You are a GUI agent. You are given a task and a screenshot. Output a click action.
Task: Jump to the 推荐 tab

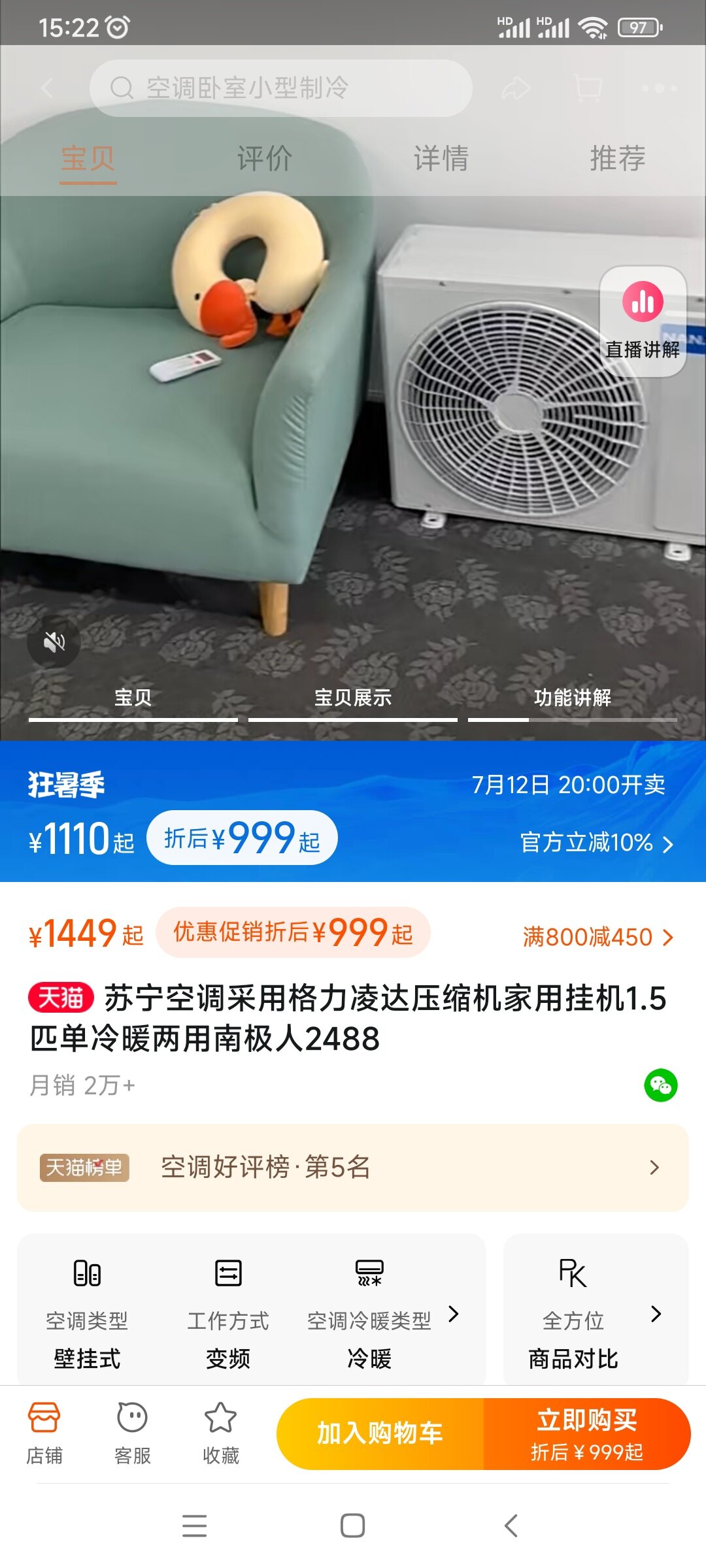tap(617, 159)
